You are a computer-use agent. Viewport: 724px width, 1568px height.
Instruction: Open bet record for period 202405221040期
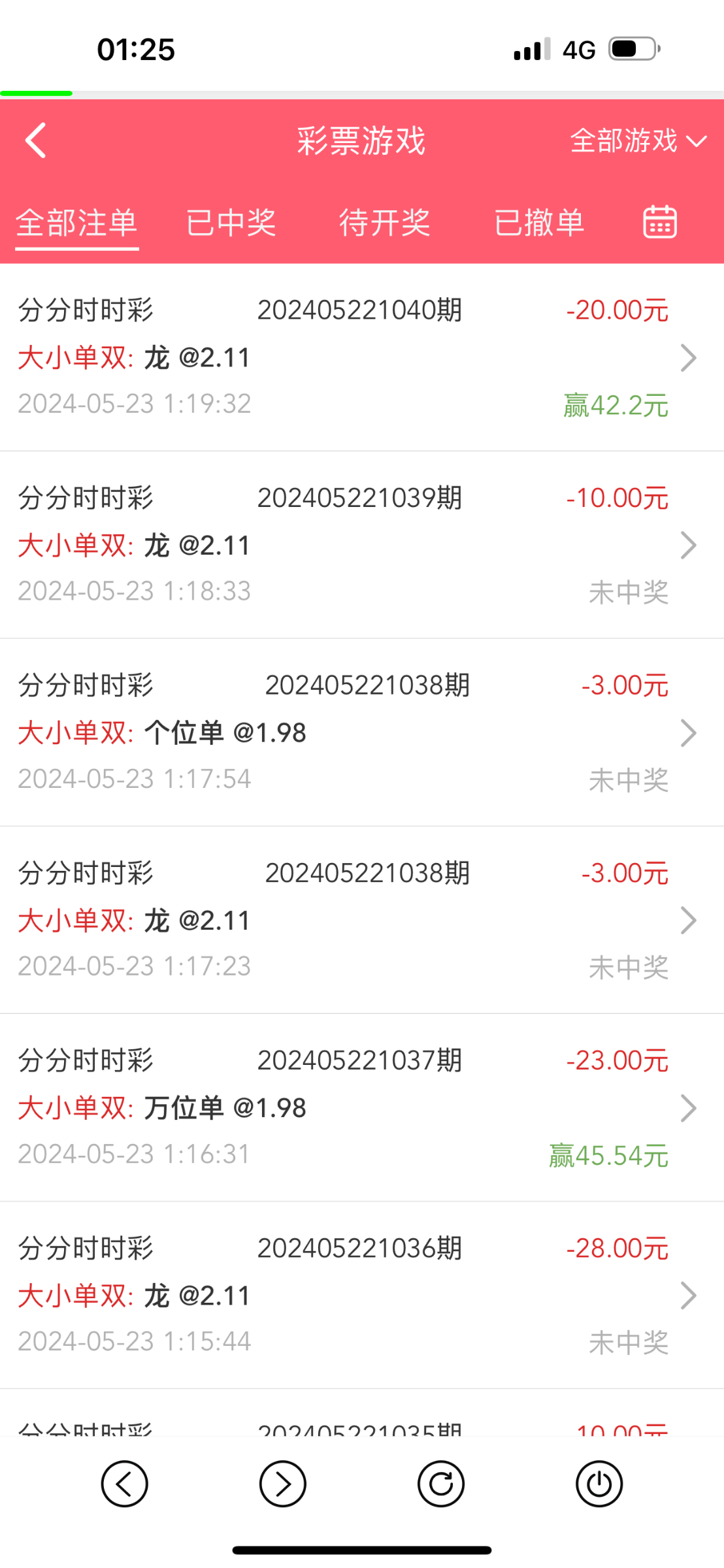coord(361,357)
